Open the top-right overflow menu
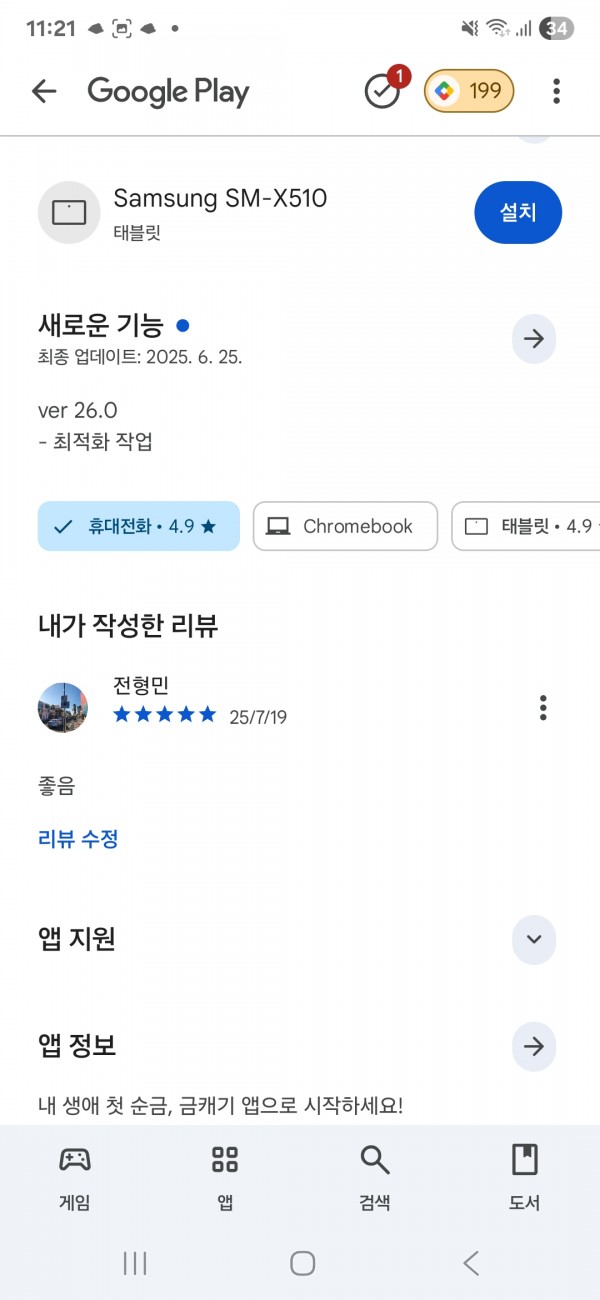Image resolution: width=600 pixels, height=1300 pixels. pos(556,92)
